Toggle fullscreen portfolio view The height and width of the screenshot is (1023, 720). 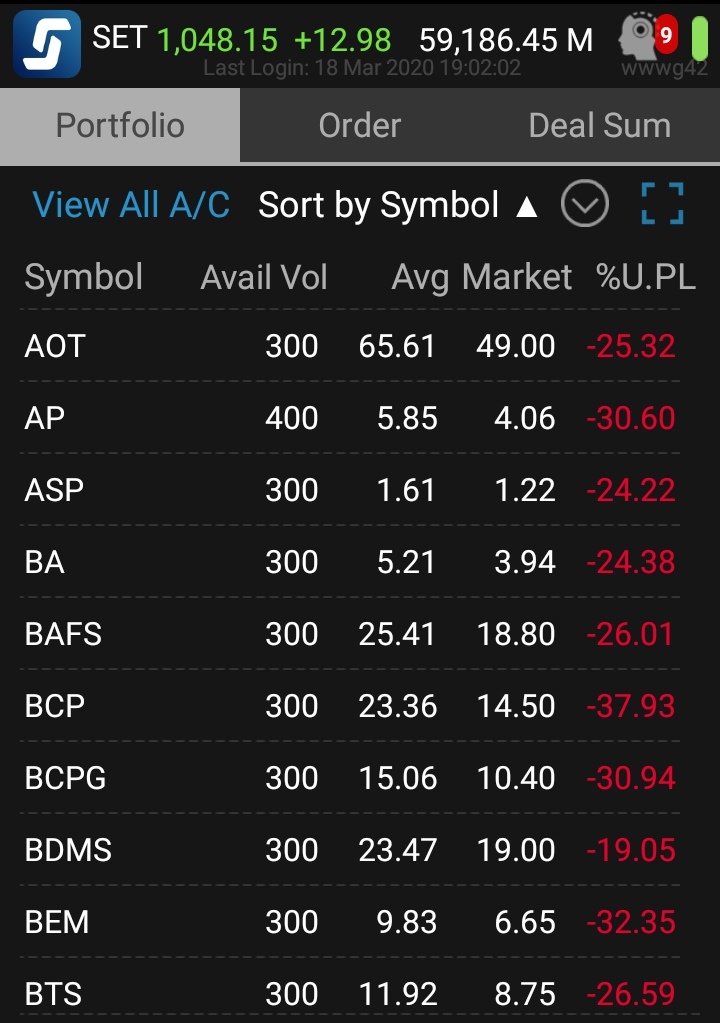[x=662, y=205]
